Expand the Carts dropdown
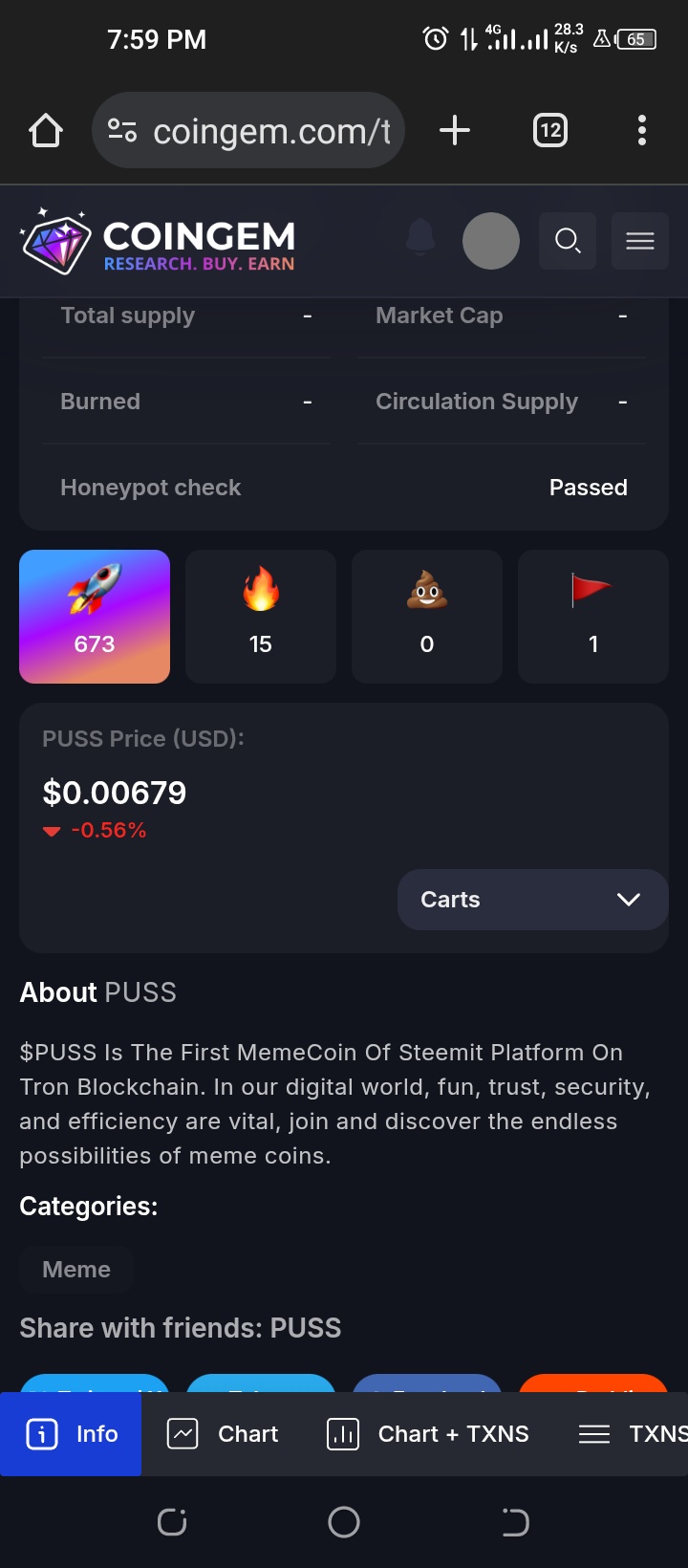This screenshot has width=688, height=1568. pyautogui.click(x=533, y=900)
